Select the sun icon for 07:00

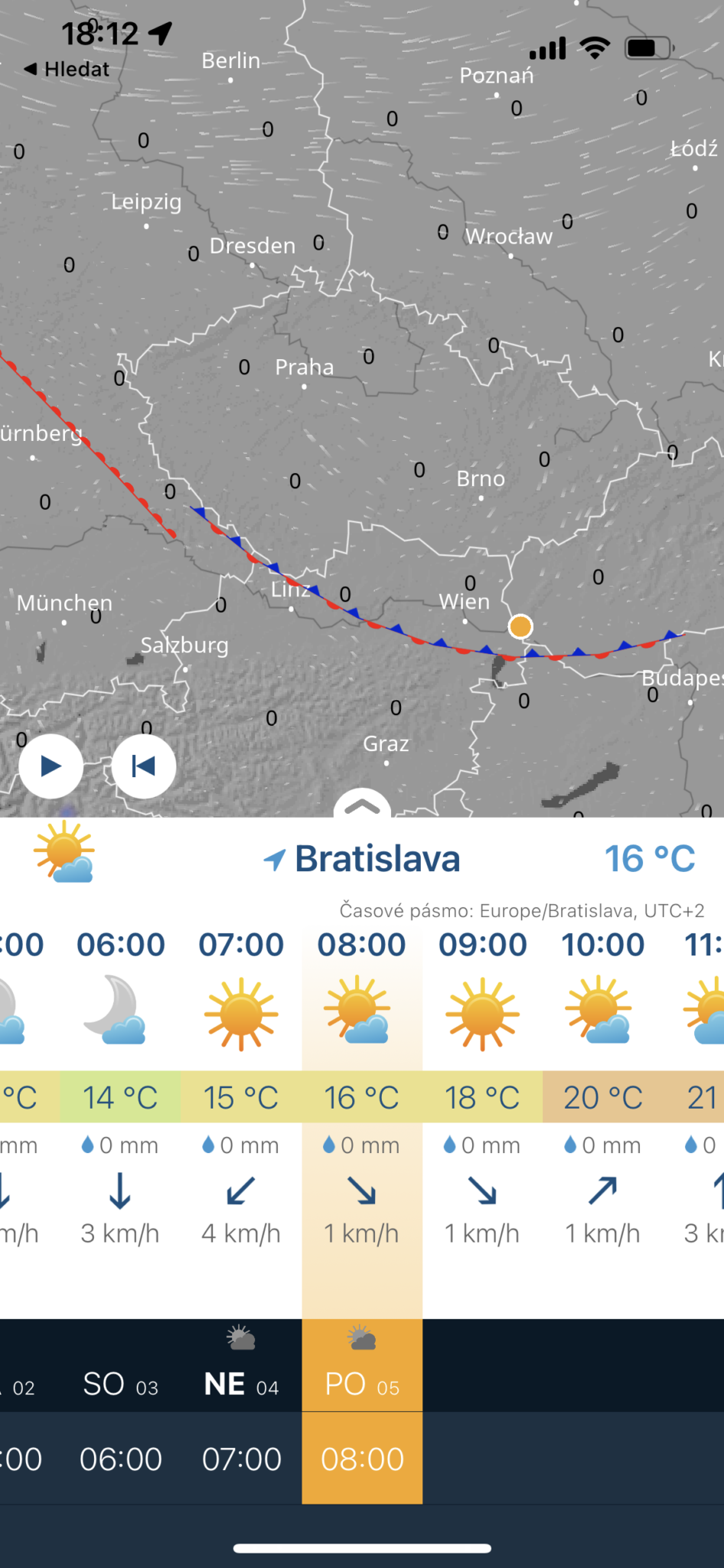tap(241, 1011)
